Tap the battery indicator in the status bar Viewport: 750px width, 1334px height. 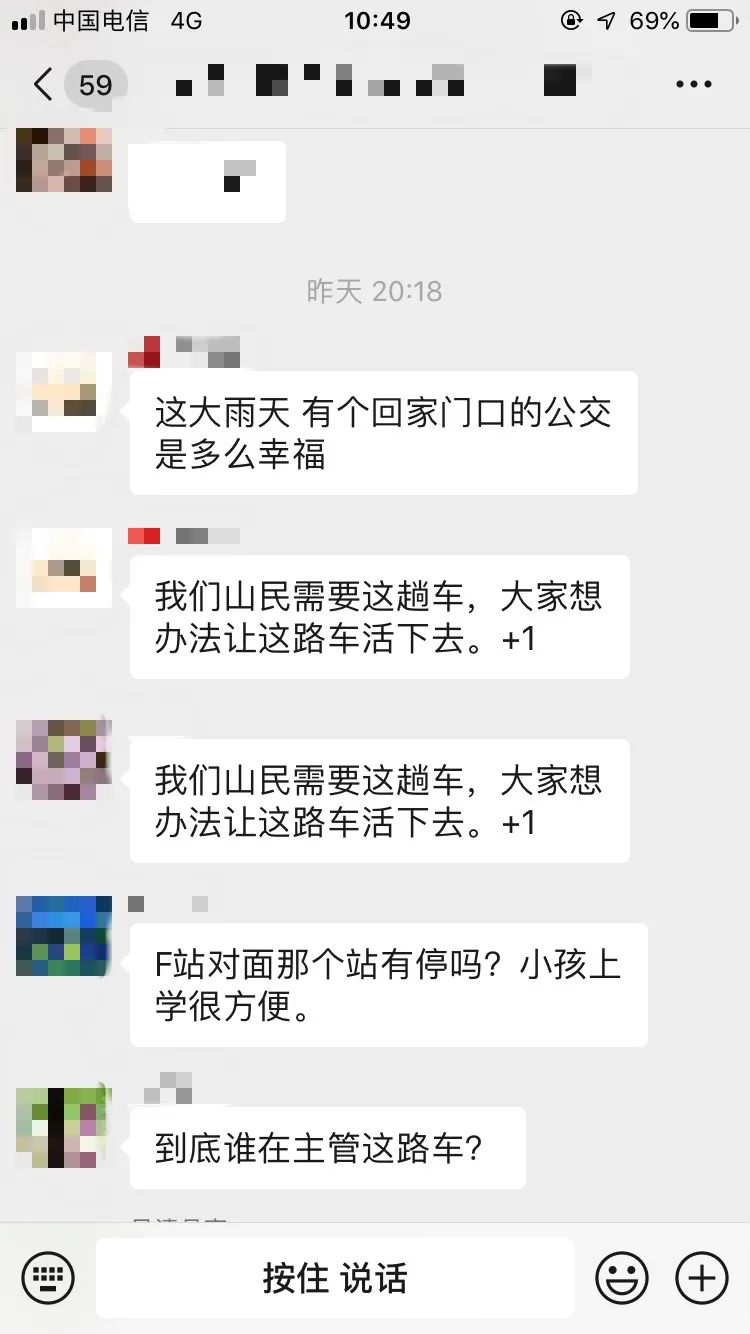click(712, 19)
